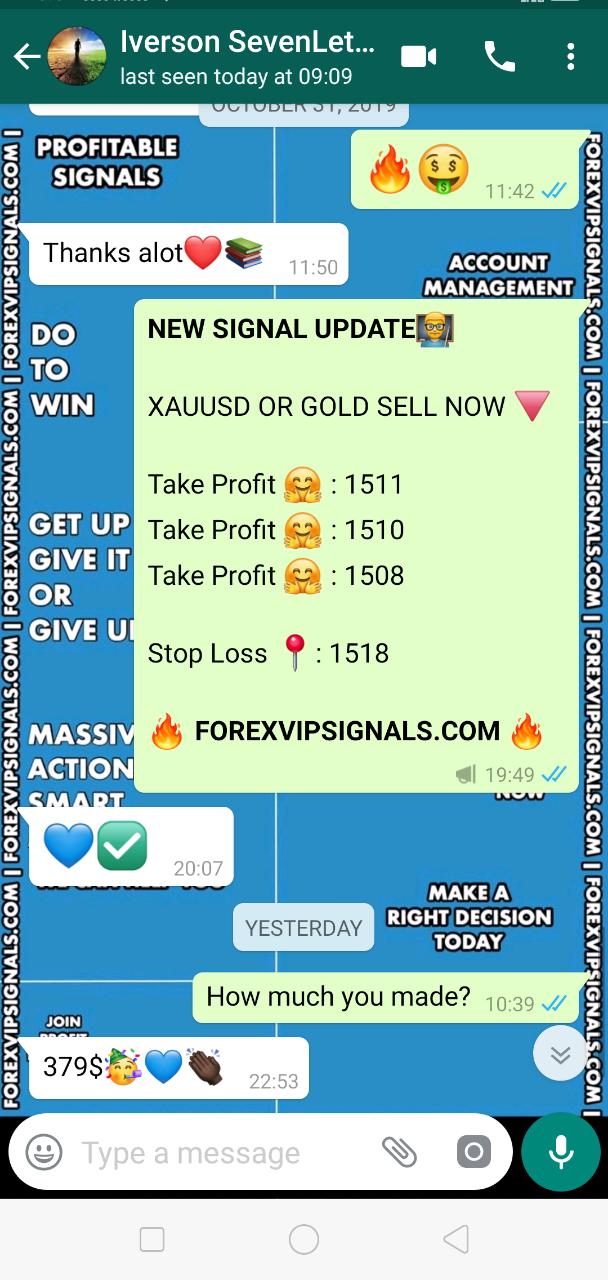Open recent apps from navigation bar

pos(152,1240)
